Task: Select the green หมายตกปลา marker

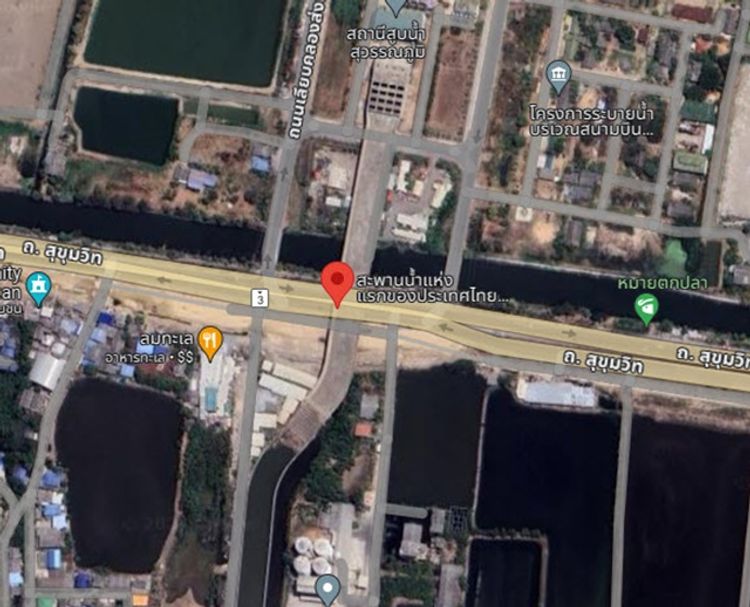Action: [647, 307]
